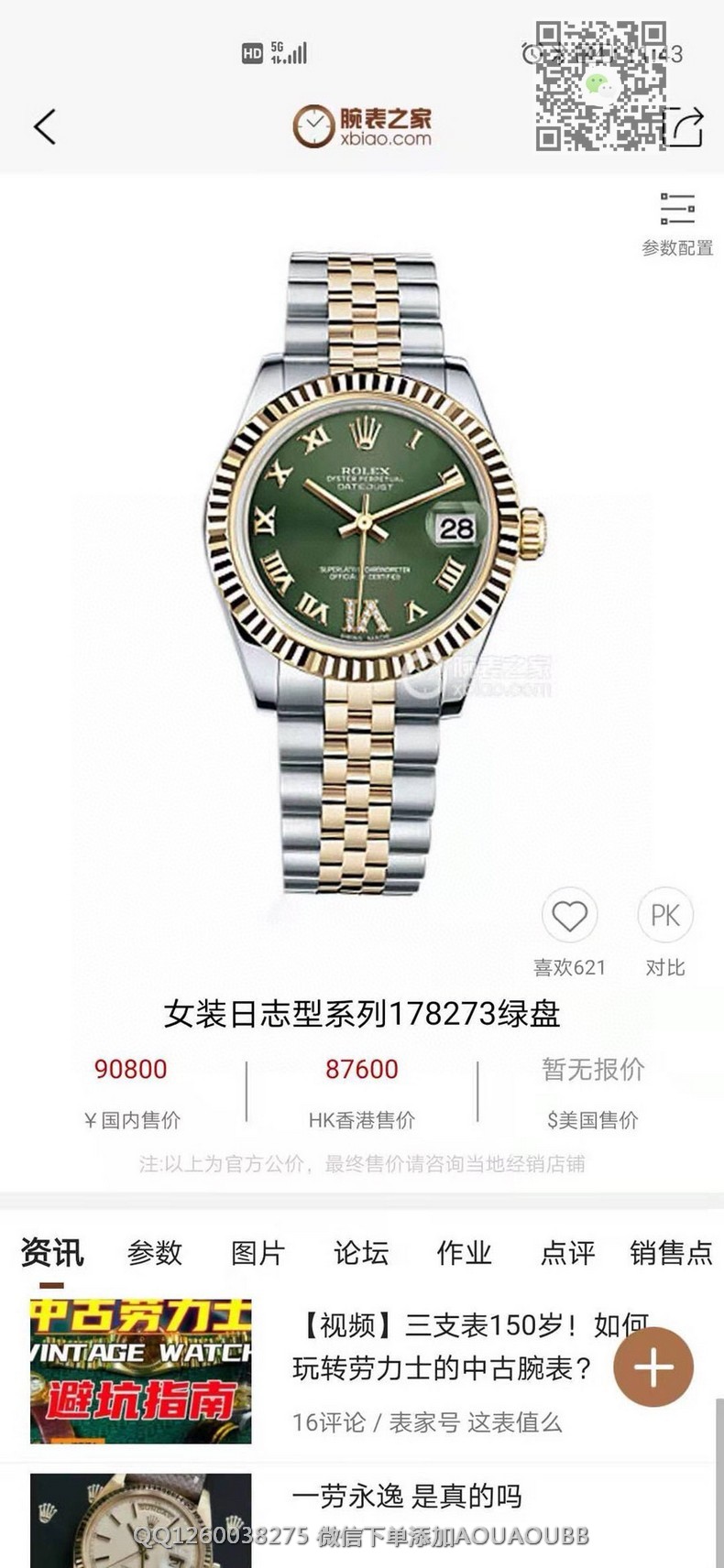
Task: Open the 销售点 tab
Action: coord(671,1252)
